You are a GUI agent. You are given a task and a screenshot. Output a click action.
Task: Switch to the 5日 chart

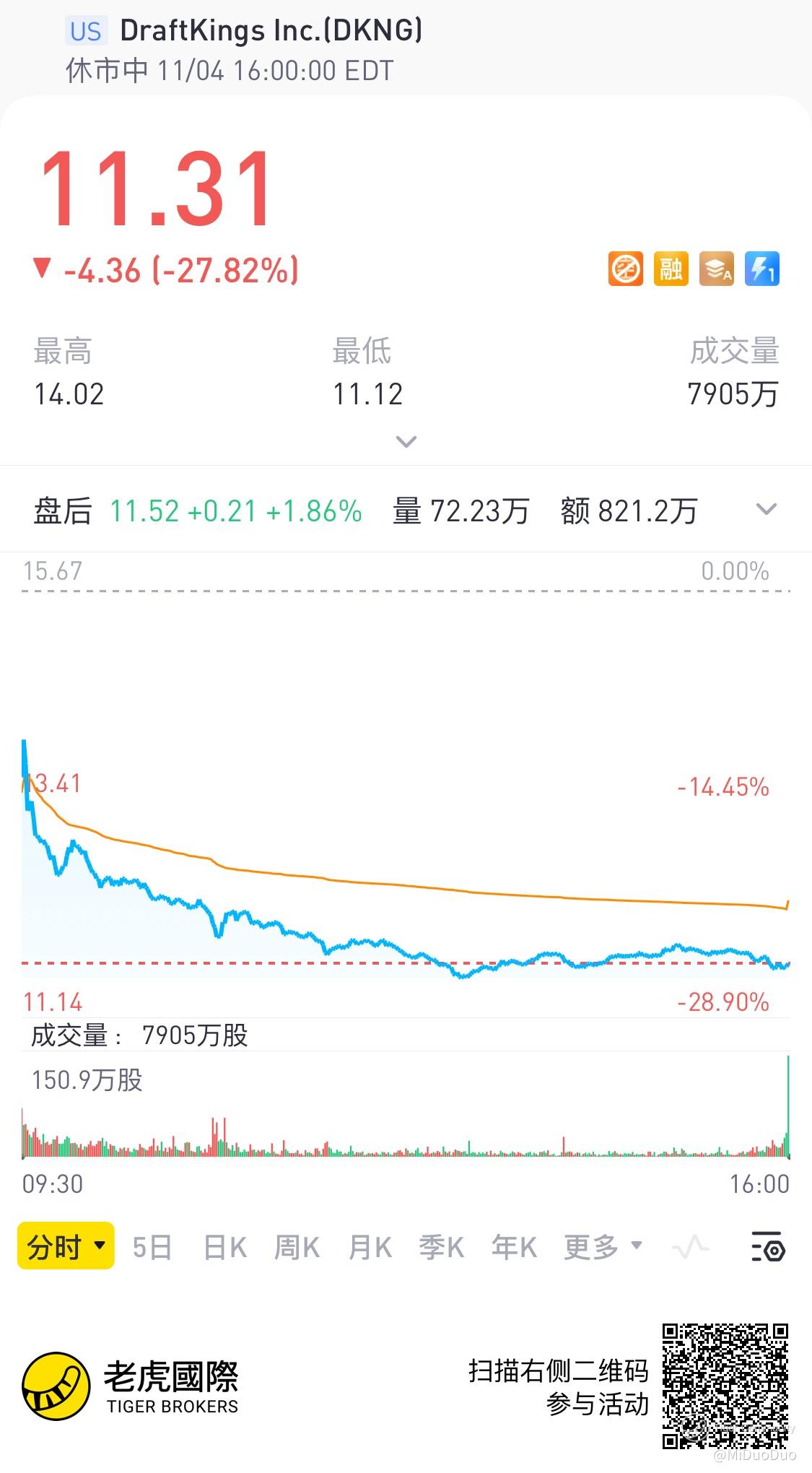pyautogui.click(x=152, y=1248)
